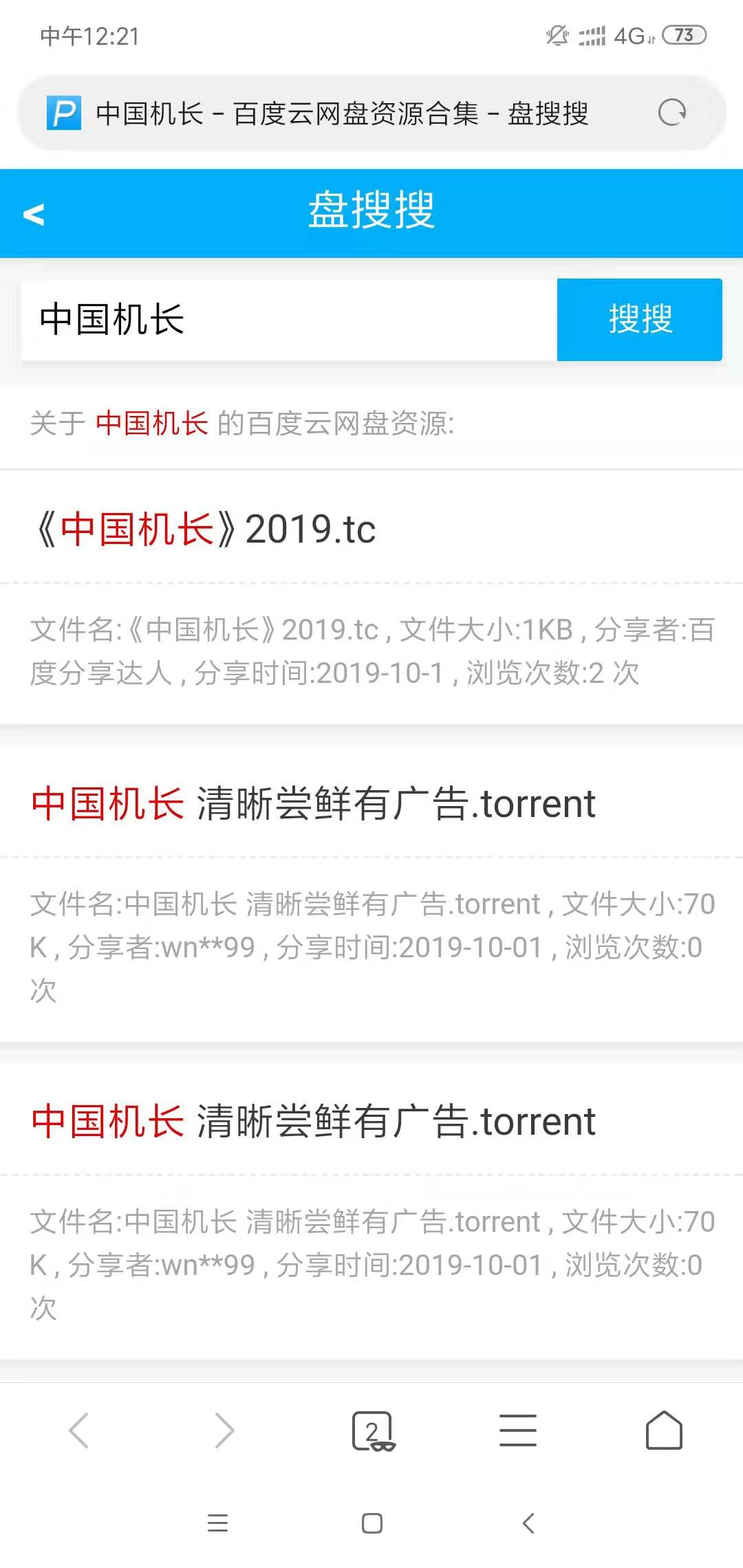Go to the browser home page
The image size is (743, 1568).
664,1430
